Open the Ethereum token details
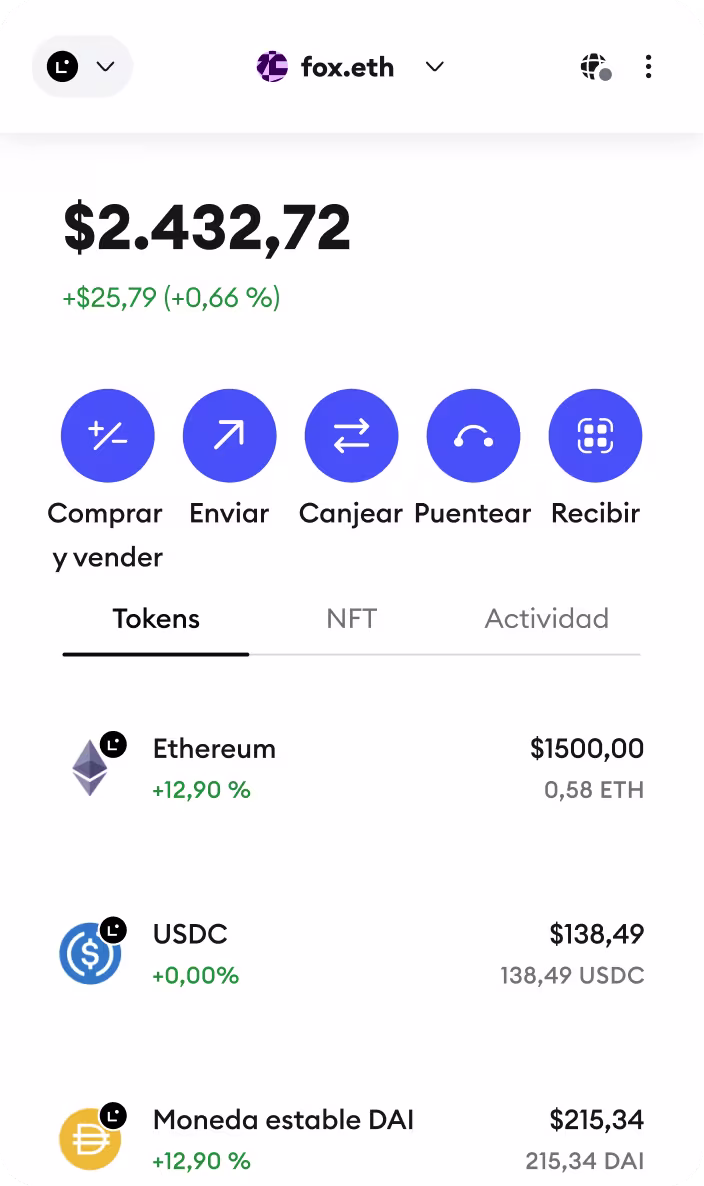The image size is (704, 1186). click(x=352, y=768)
